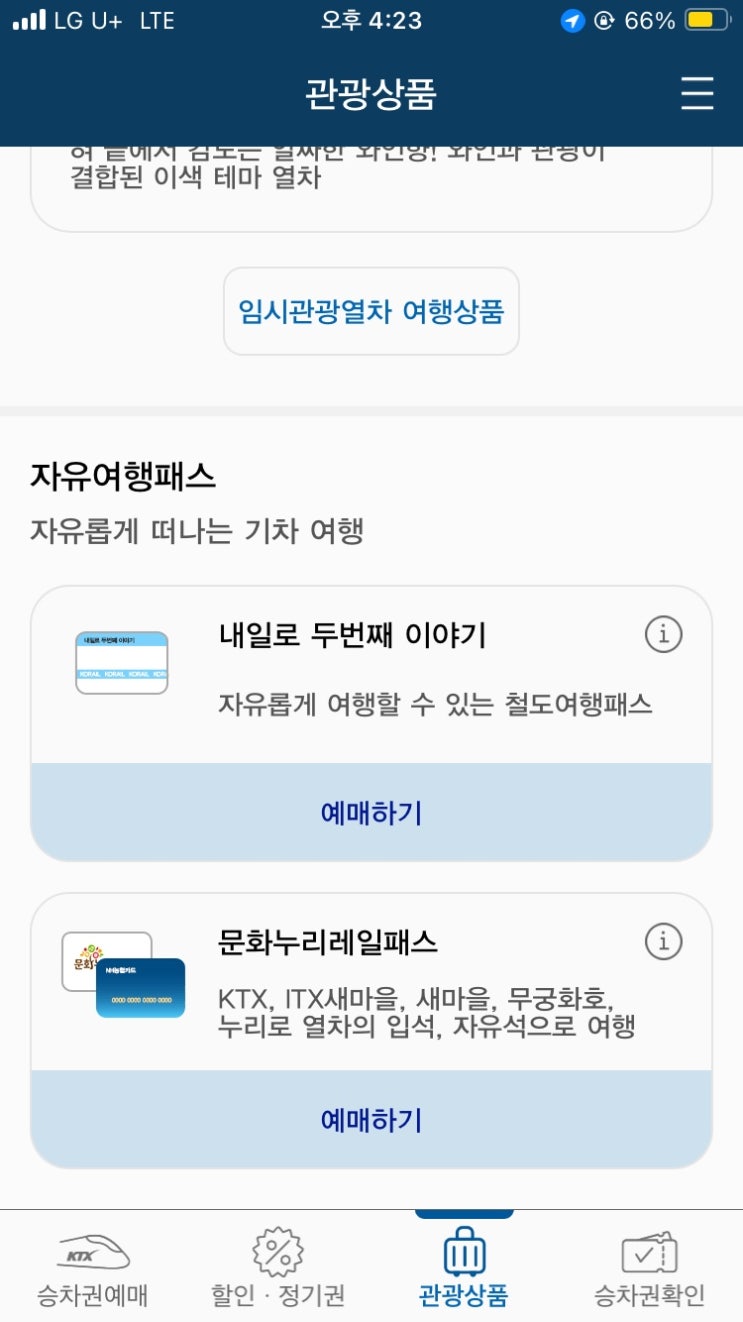Image resolution: width=743 pixels, height=1322 pixels.
Task: Switch to the 할인·정기권 tab
Action: pos(278,1268)
